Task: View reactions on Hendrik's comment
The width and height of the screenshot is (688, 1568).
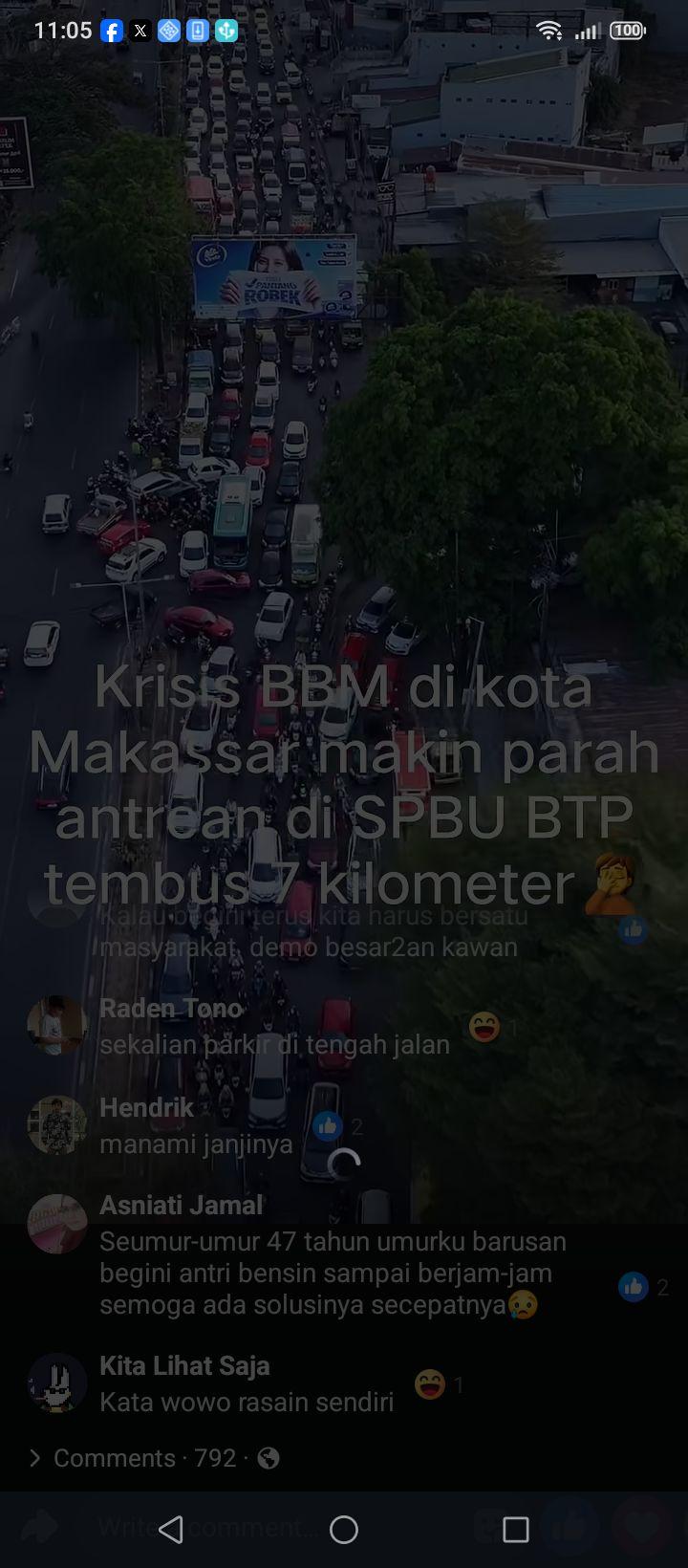Action: [337, 1126]
